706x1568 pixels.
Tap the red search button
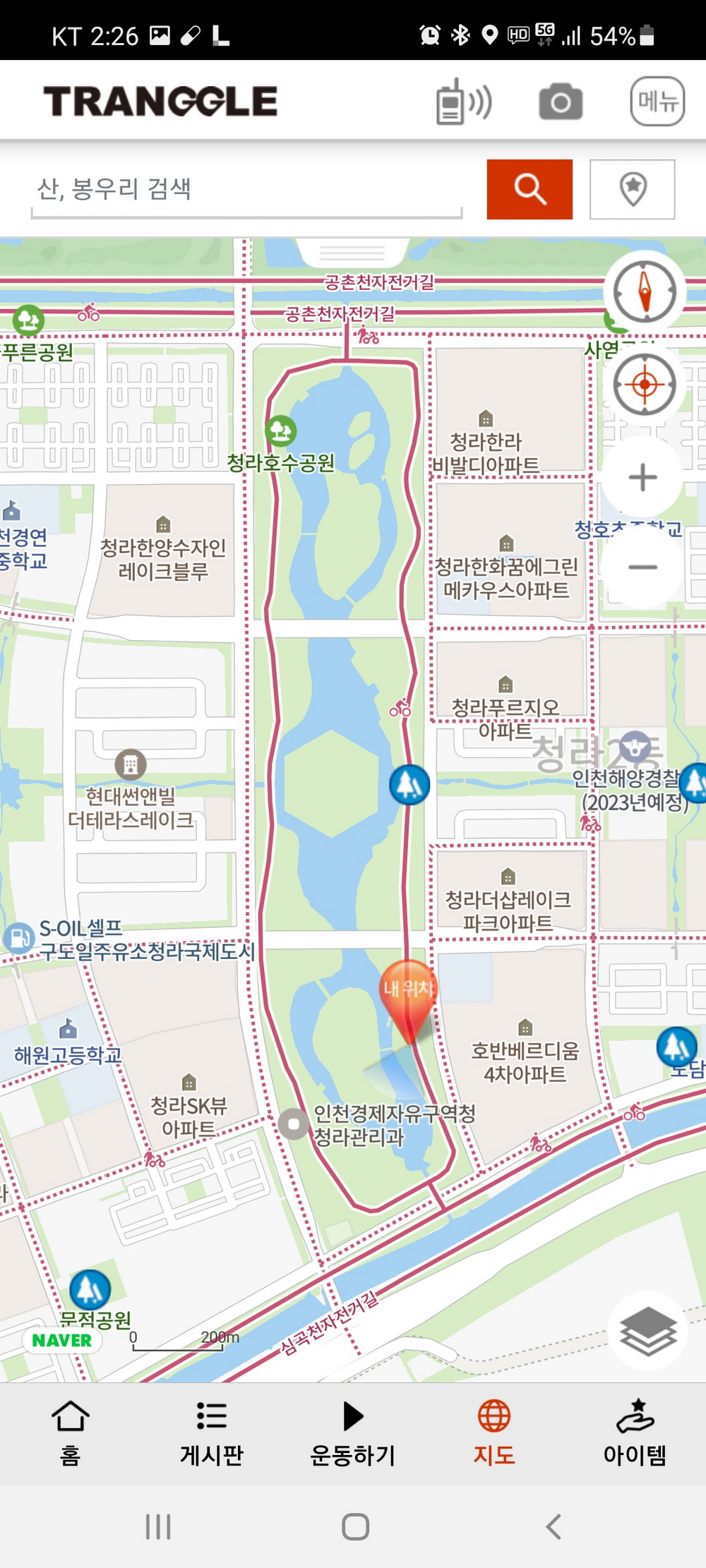[529, 189]
